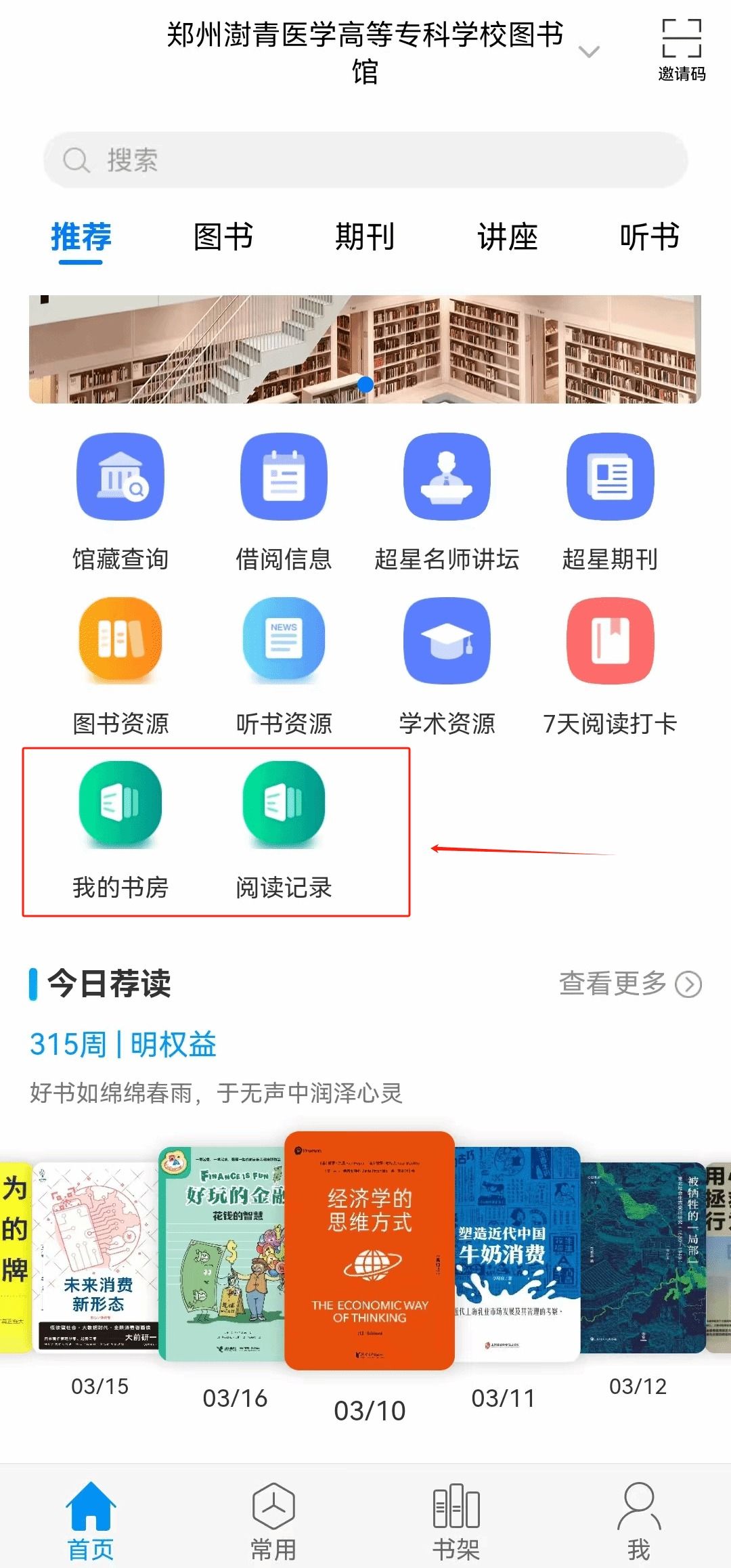Screen dimensions: 731x1568
Task: Open 阅读记录
Action: (284, 830)
